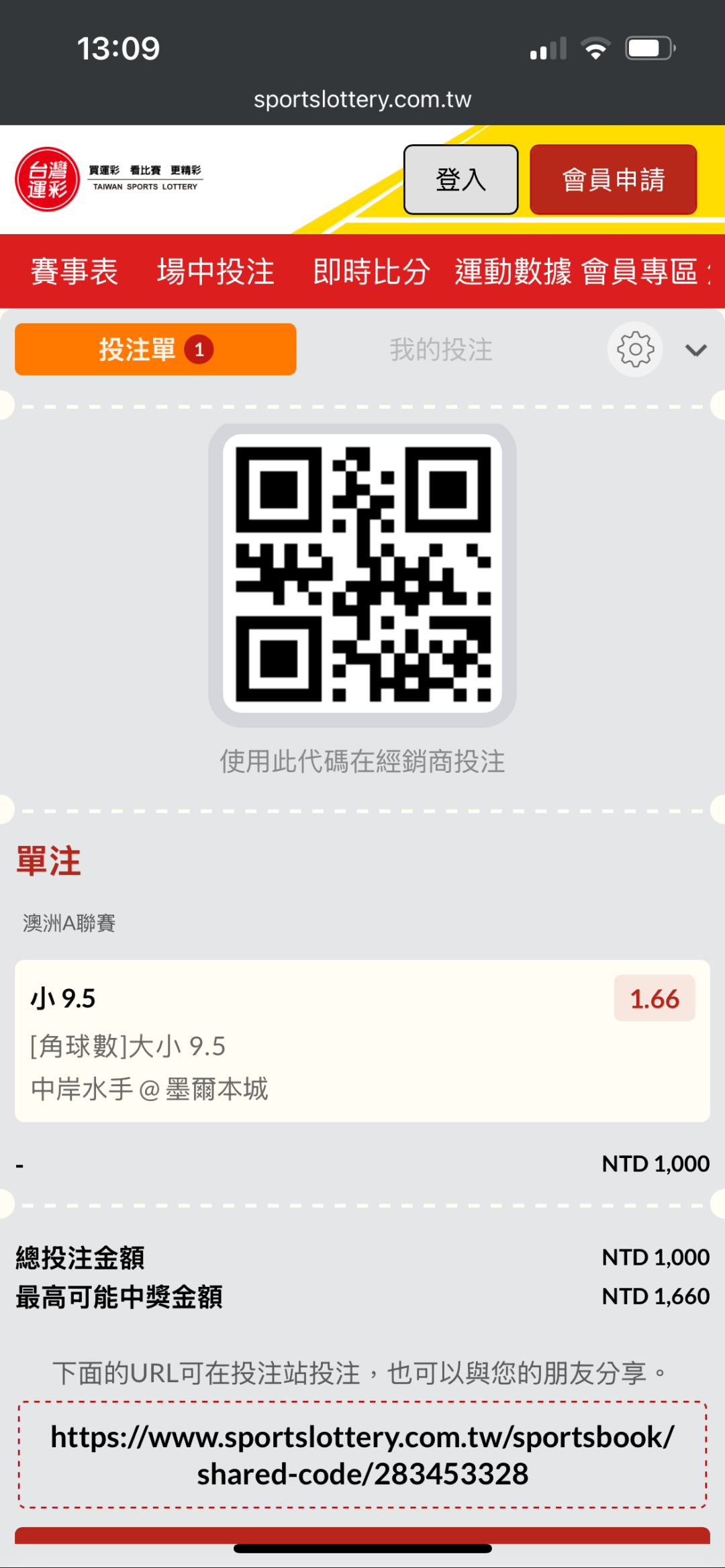Collapse the bet slip panel chevron
The image size is (725, 1568).
(x=696, y=350)
